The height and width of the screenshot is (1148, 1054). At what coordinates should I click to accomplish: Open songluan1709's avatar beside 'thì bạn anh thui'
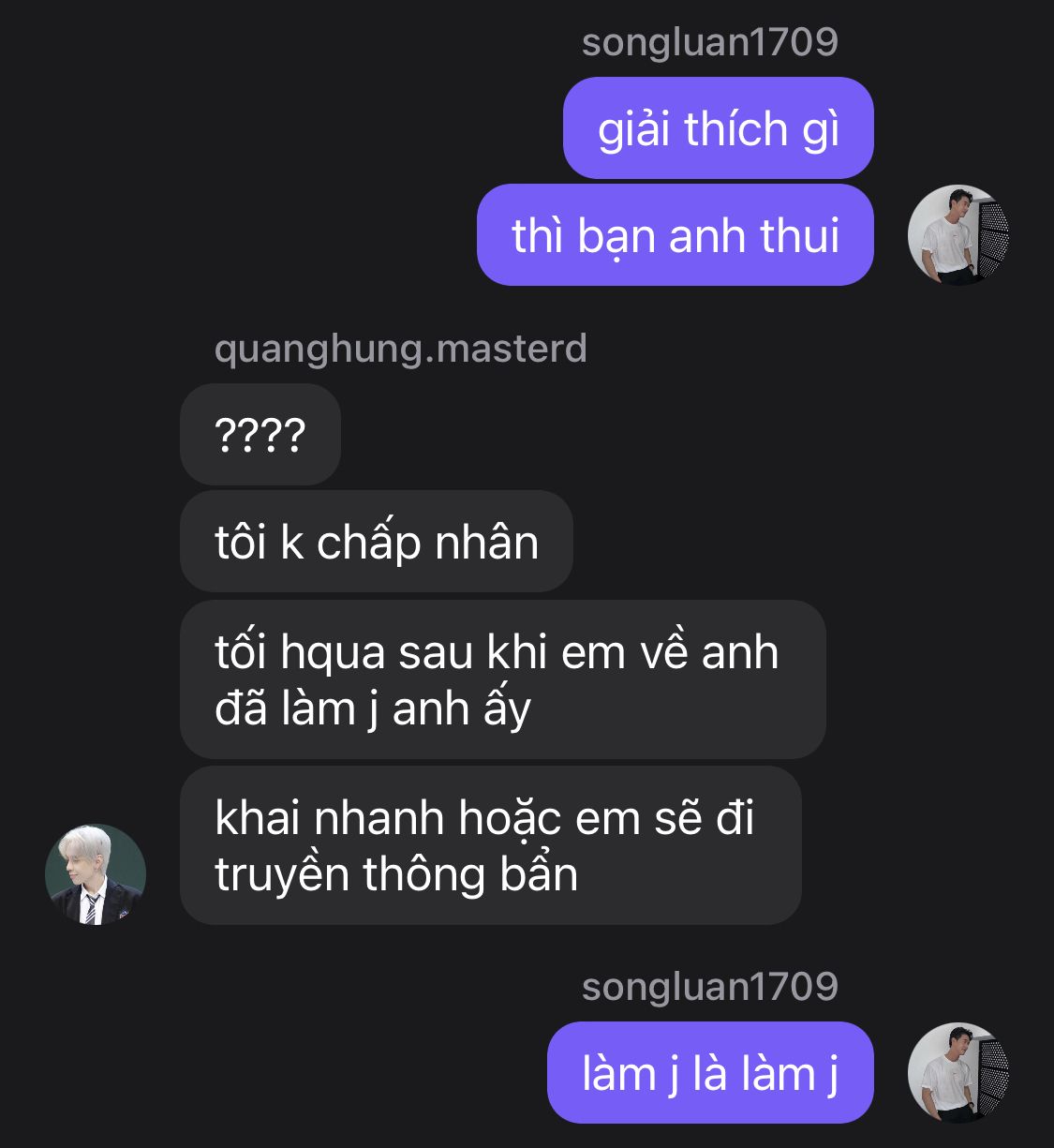[x=958, y=235]
